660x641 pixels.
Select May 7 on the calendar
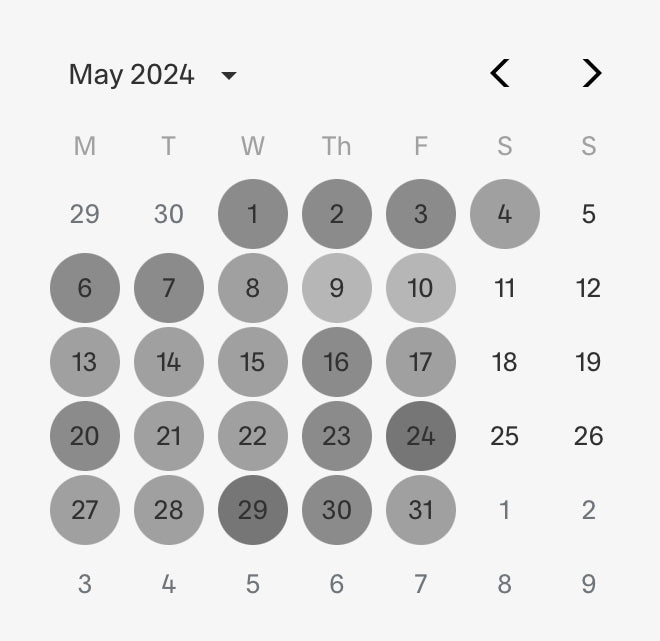coord(169,288)
